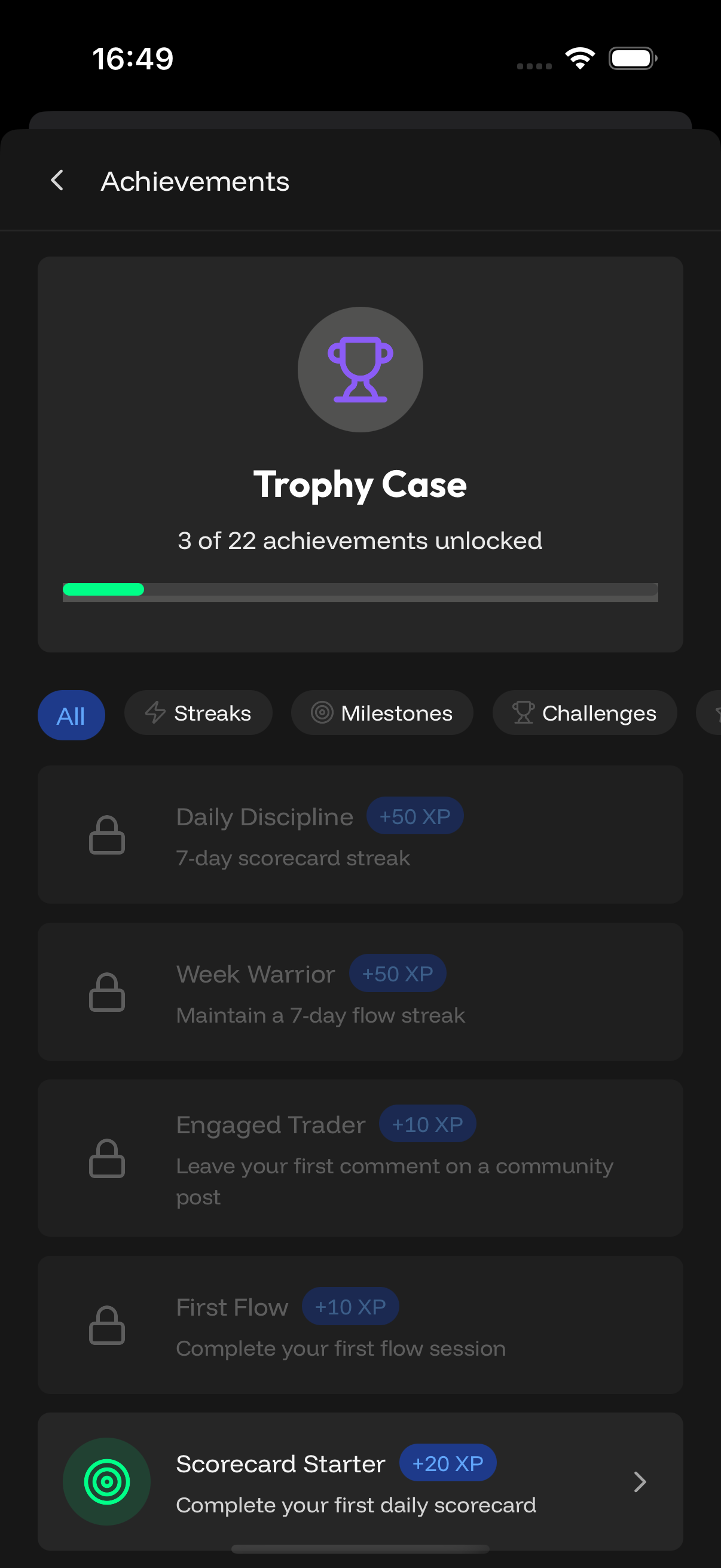View the Week Warrior achievement card
The image size is (721, 1568).
click(x=360, y=992)
